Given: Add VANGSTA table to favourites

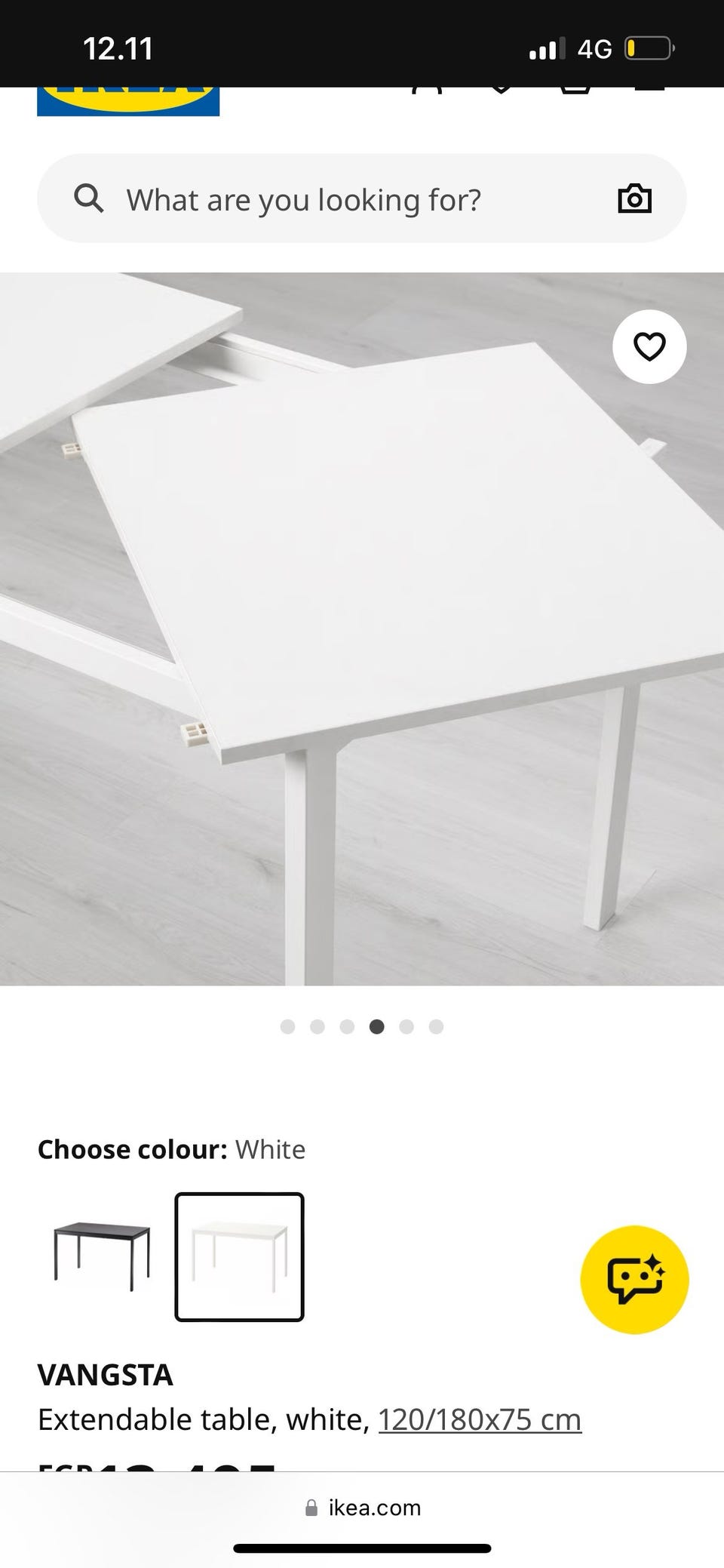Looking at the screenshot, I should point(649,347).
